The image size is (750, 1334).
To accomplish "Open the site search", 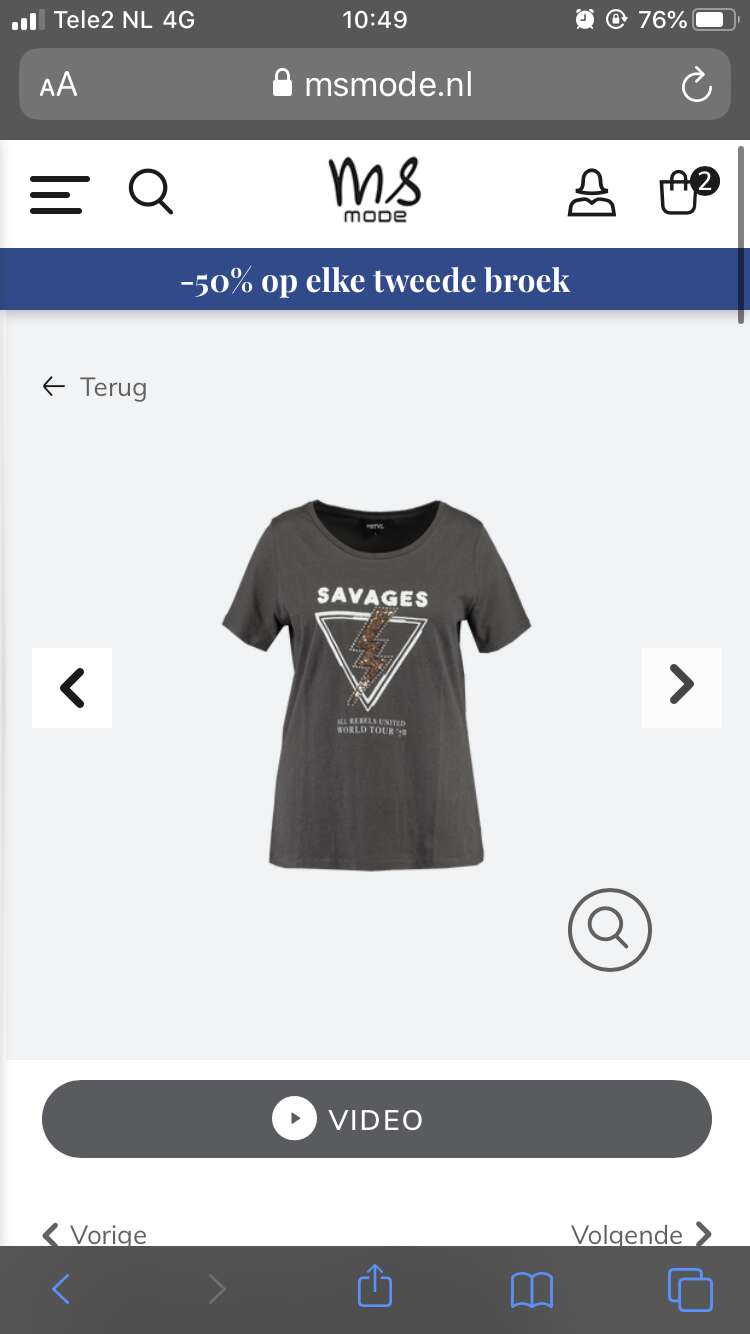I will coord(151,191).
